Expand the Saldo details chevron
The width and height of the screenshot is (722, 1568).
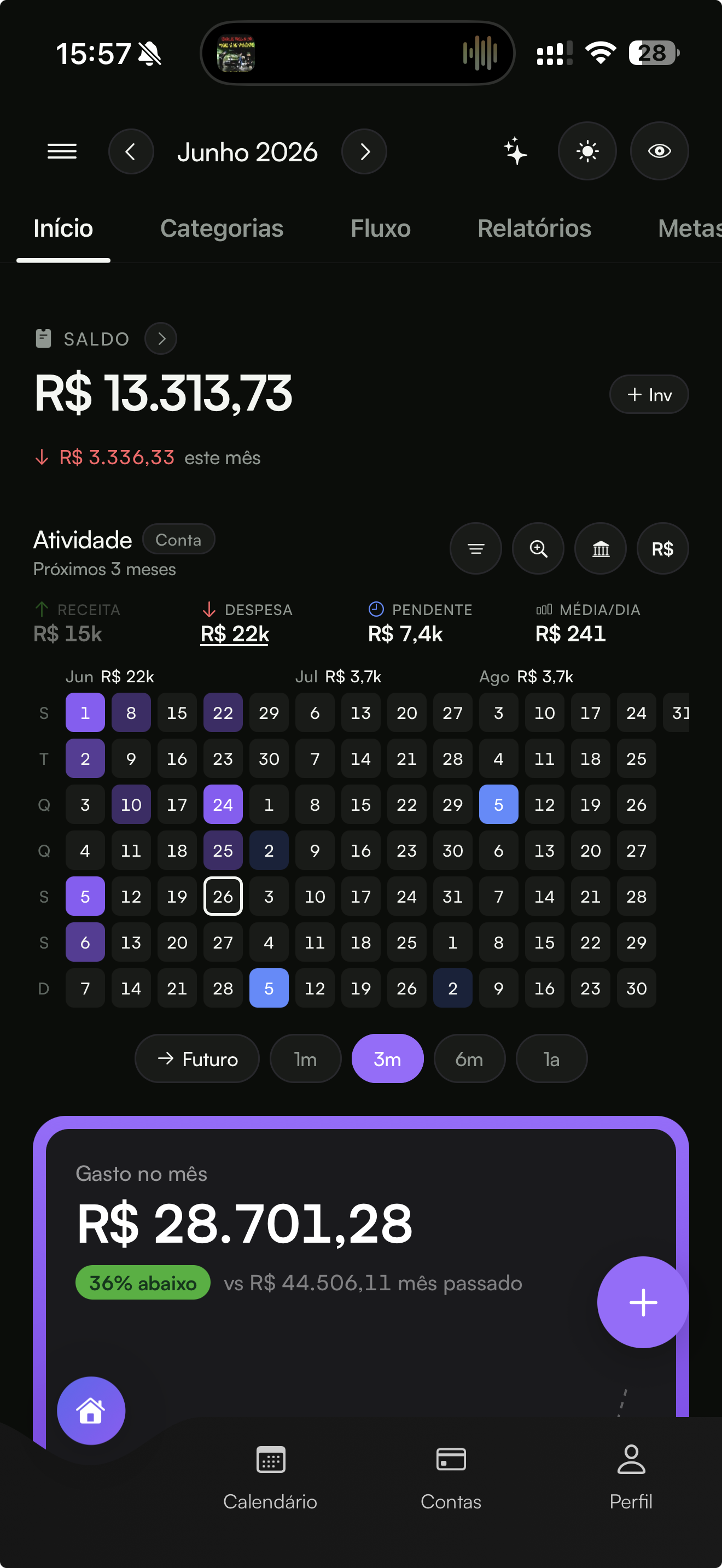pyautogui.click(x=161, y=338)
